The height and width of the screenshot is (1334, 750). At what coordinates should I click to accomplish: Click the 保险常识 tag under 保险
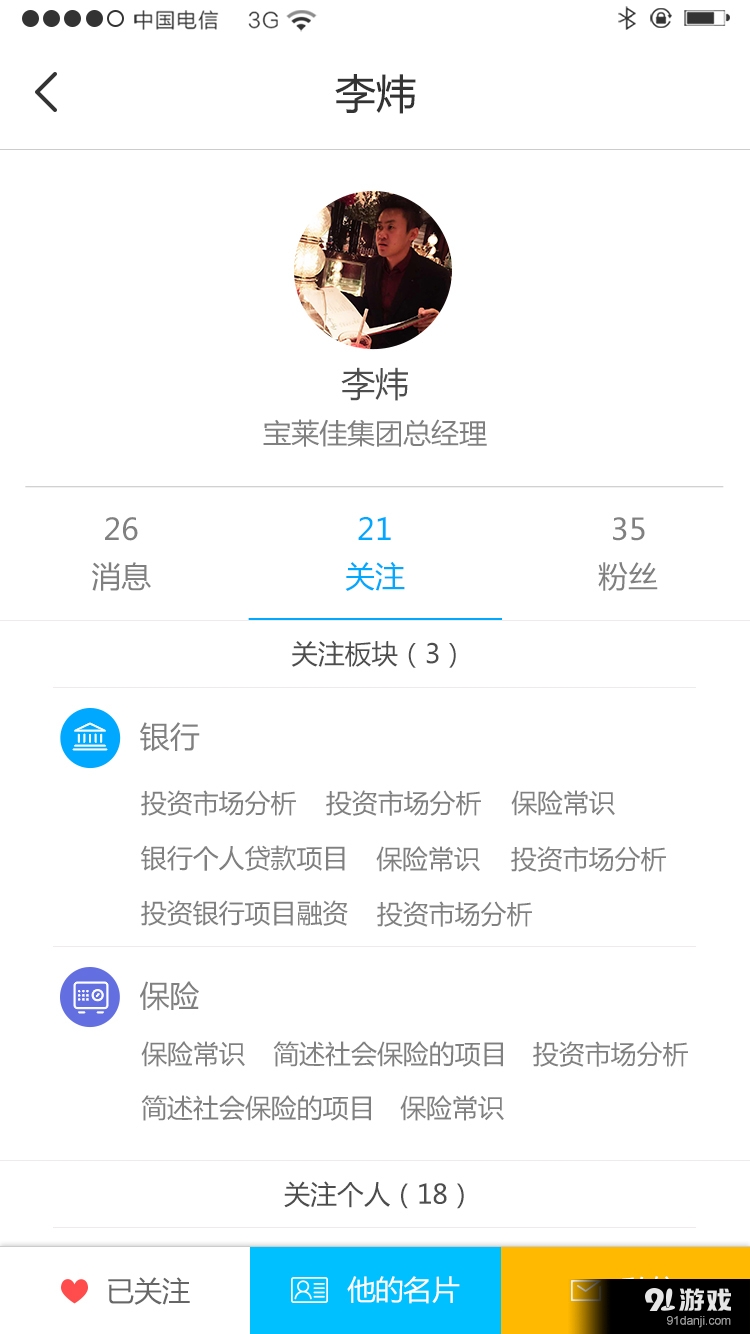pyautogui.click(x=192, y=1054)
